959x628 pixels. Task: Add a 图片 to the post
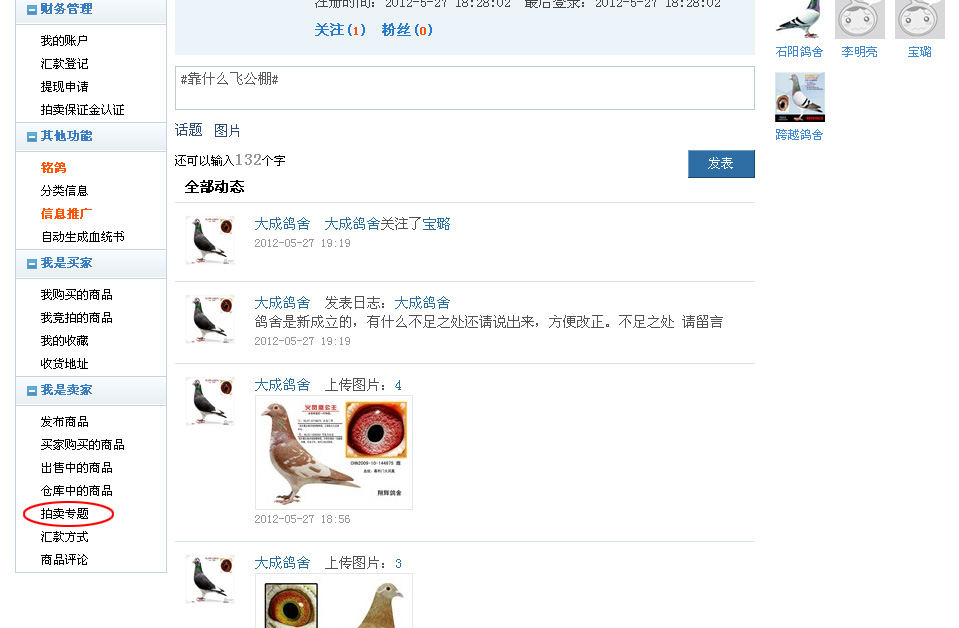pos(227,130)
